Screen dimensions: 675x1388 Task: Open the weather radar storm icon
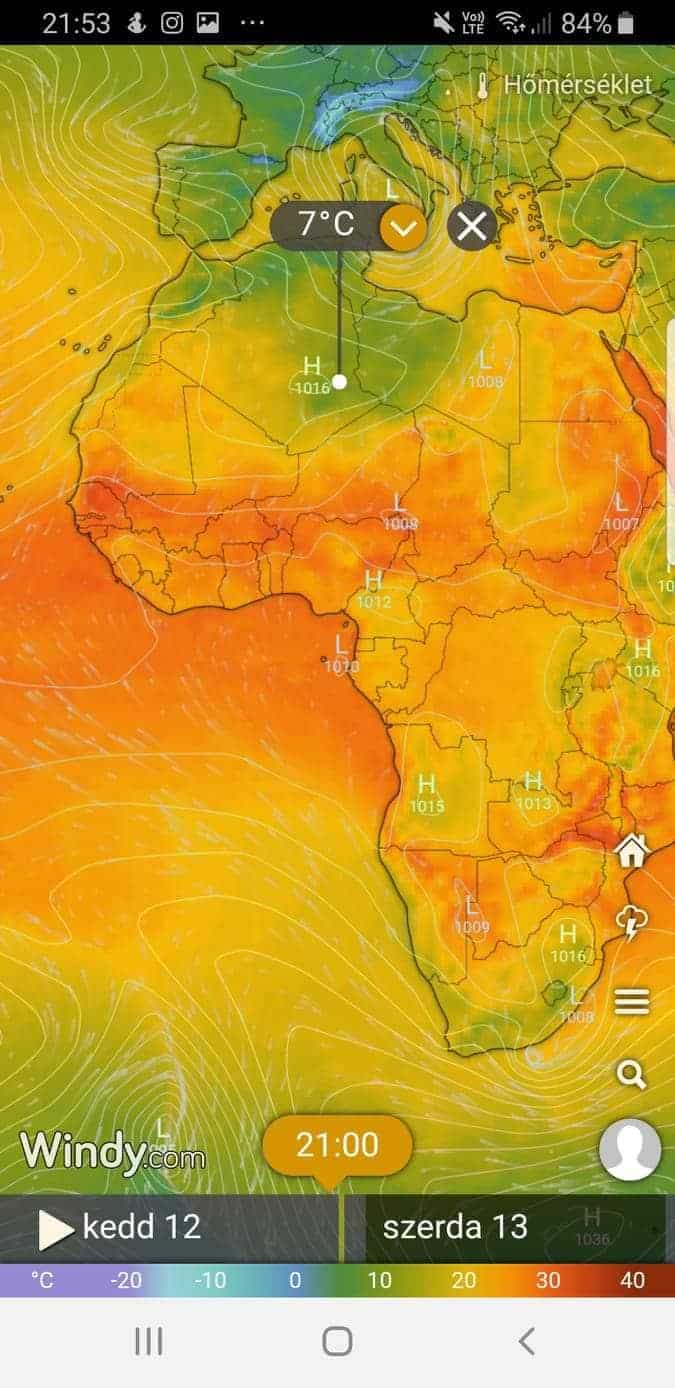(632, 924)
